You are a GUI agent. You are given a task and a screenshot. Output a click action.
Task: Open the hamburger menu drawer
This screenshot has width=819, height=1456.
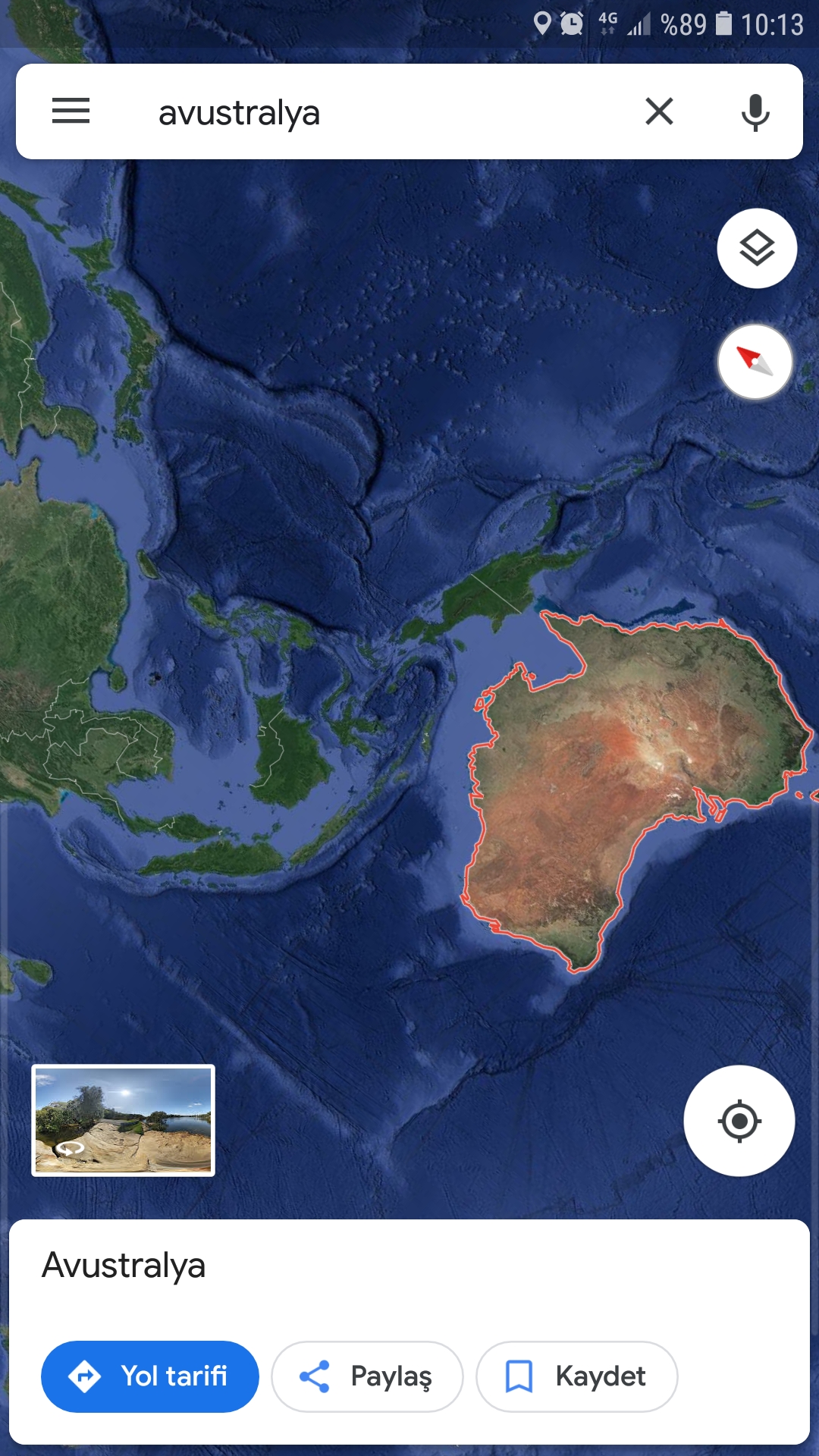click(x=71, y=111)
